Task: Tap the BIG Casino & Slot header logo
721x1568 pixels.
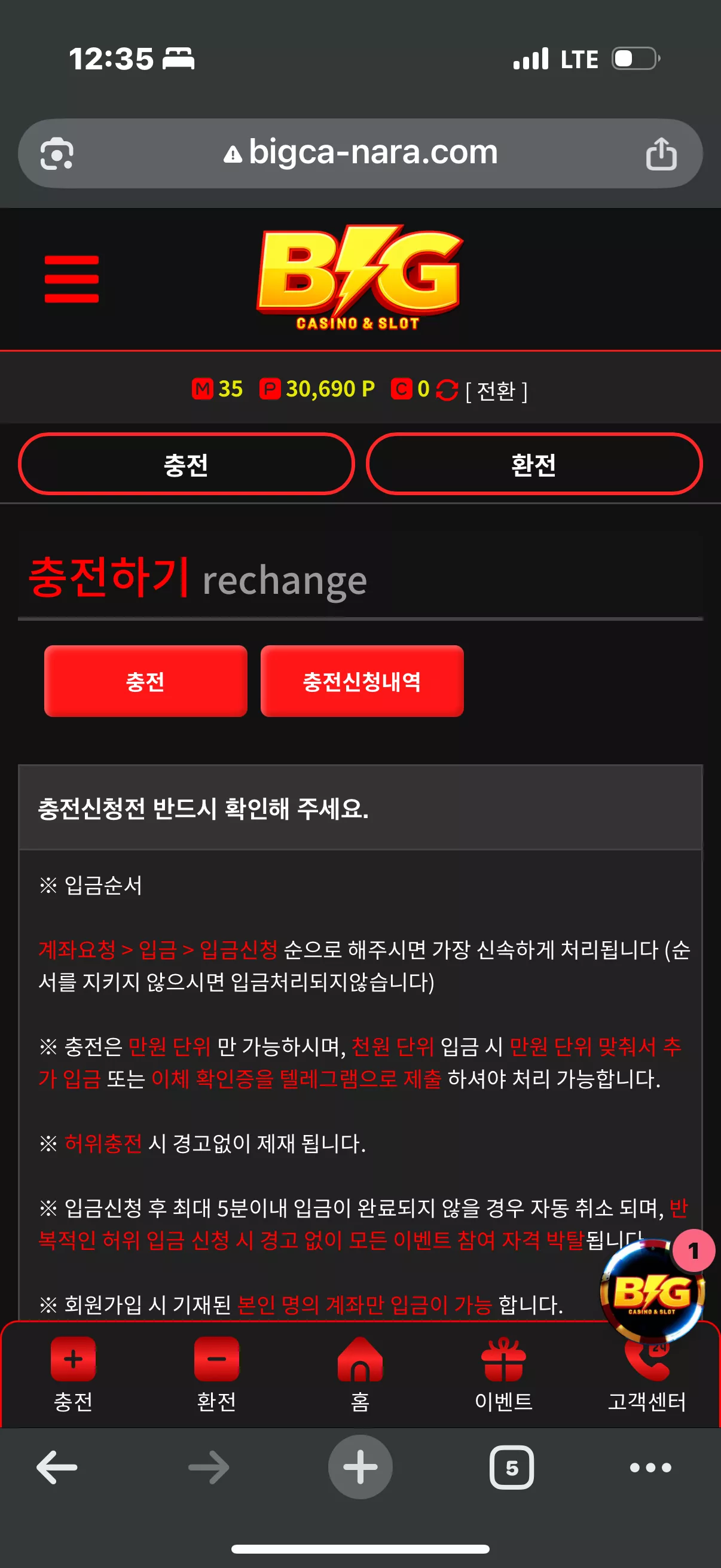Action: (x=359, y=278)
